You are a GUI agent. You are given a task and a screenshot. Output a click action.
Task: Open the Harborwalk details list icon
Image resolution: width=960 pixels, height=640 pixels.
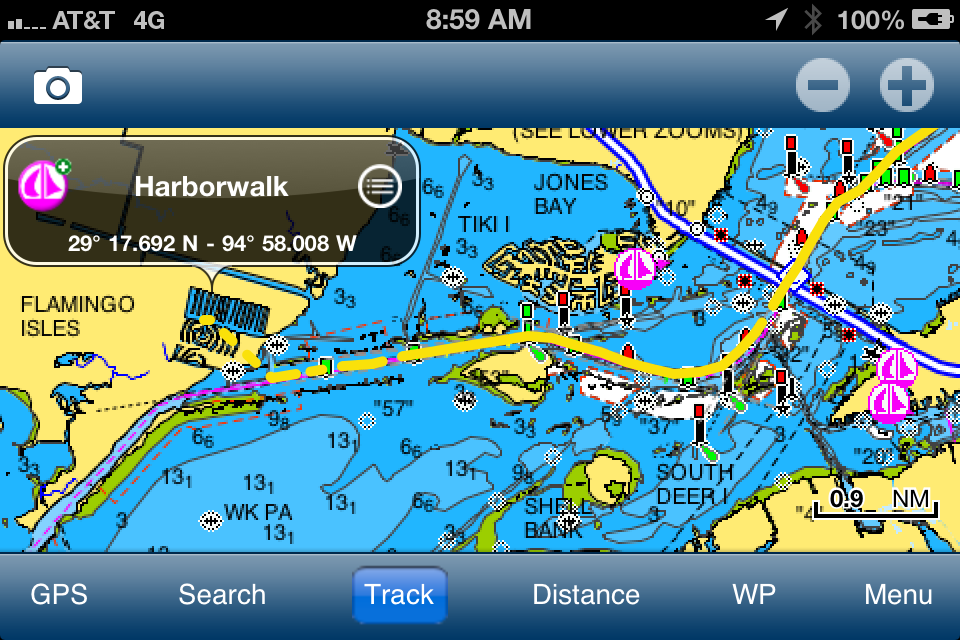click(379, 186)
